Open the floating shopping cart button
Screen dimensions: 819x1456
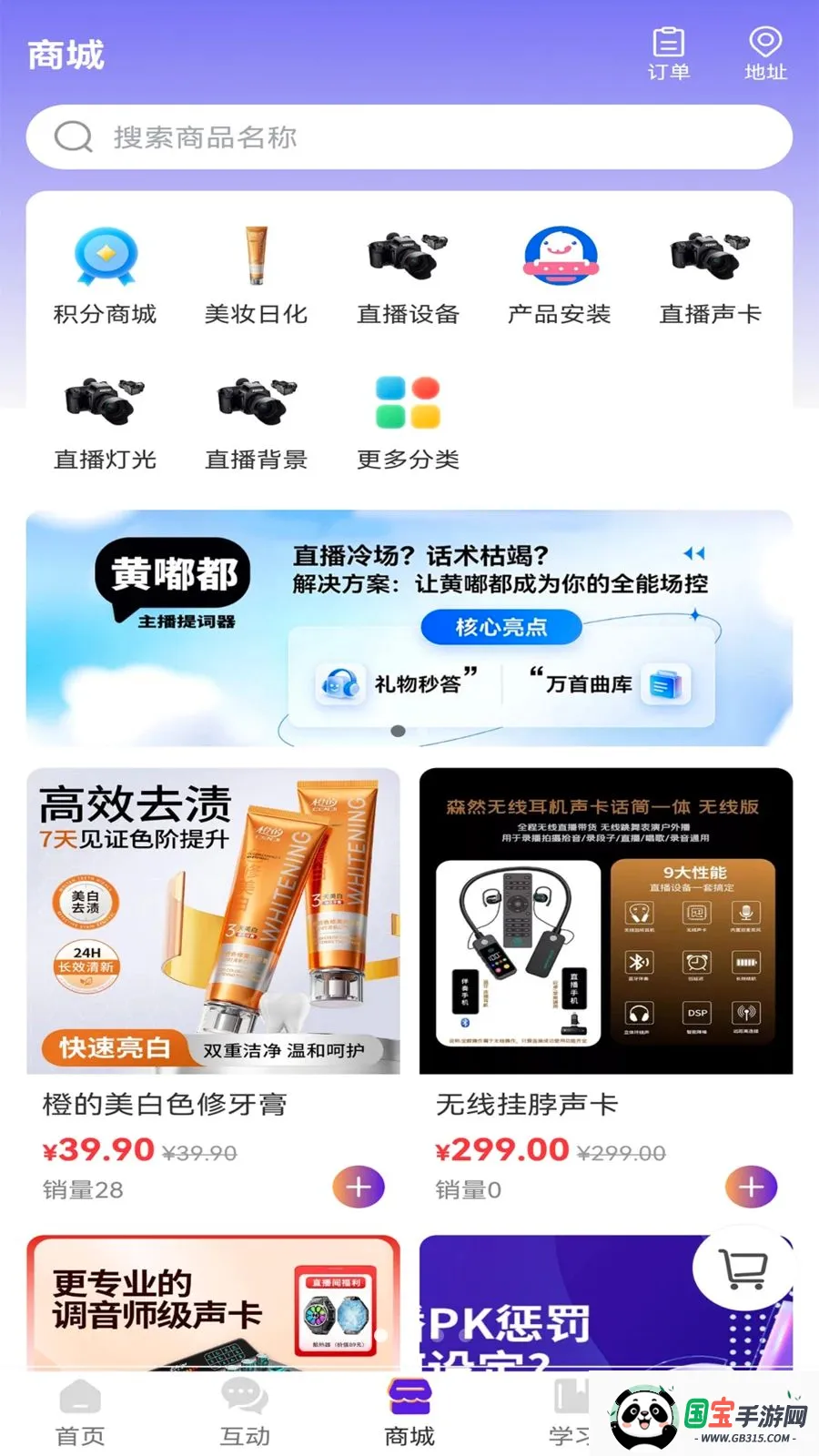(x=743, y=1269)
